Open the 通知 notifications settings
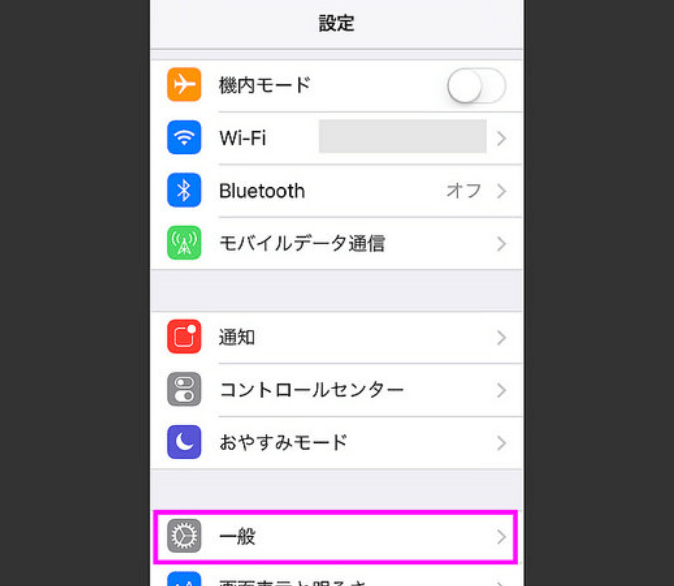This screenshot has height=586, width=674. pyautogui.click(x=336, y=338)
